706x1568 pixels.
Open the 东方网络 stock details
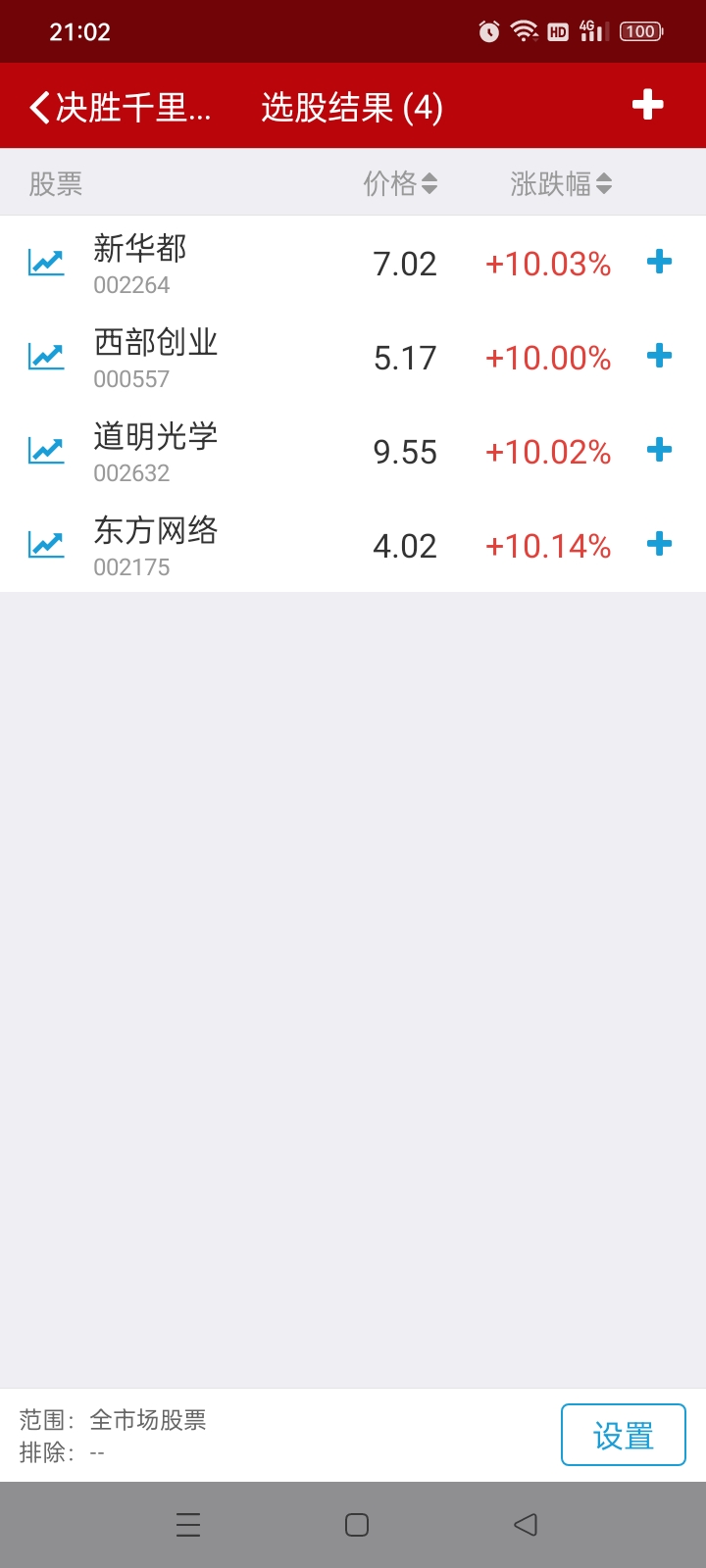click(155, 545)
